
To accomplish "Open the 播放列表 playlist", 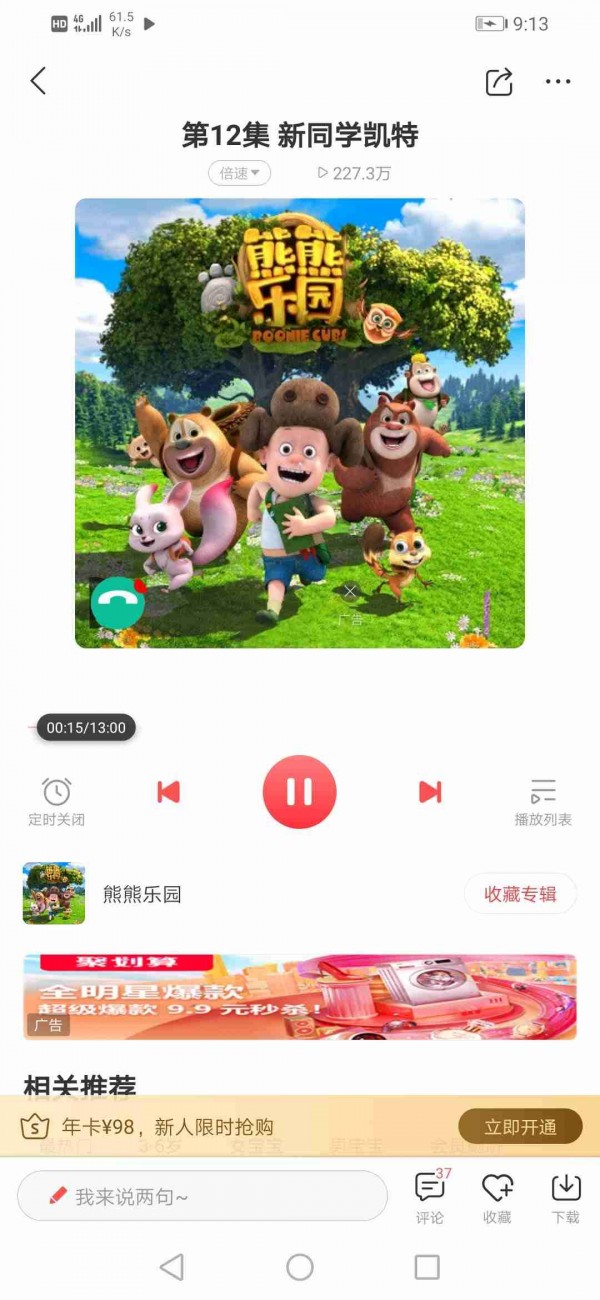I will [x=543, y=800].
